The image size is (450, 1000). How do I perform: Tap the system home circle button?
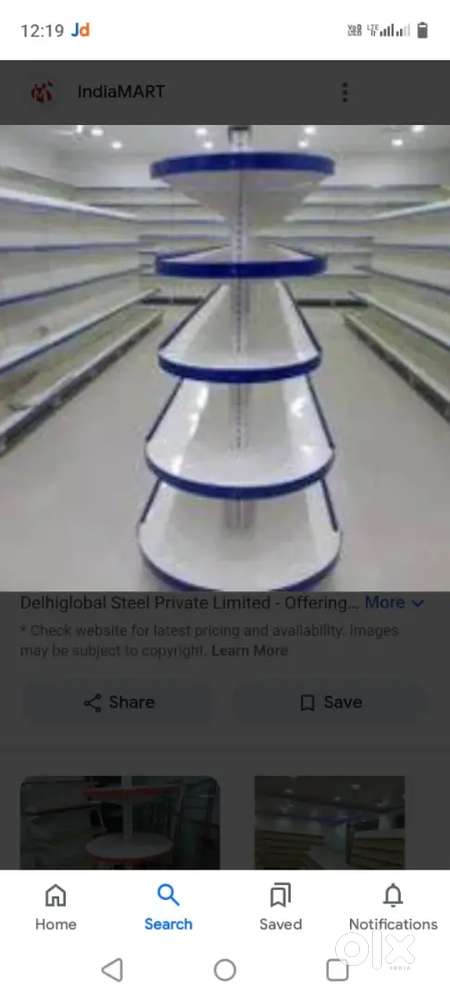(x=224, y=970)
